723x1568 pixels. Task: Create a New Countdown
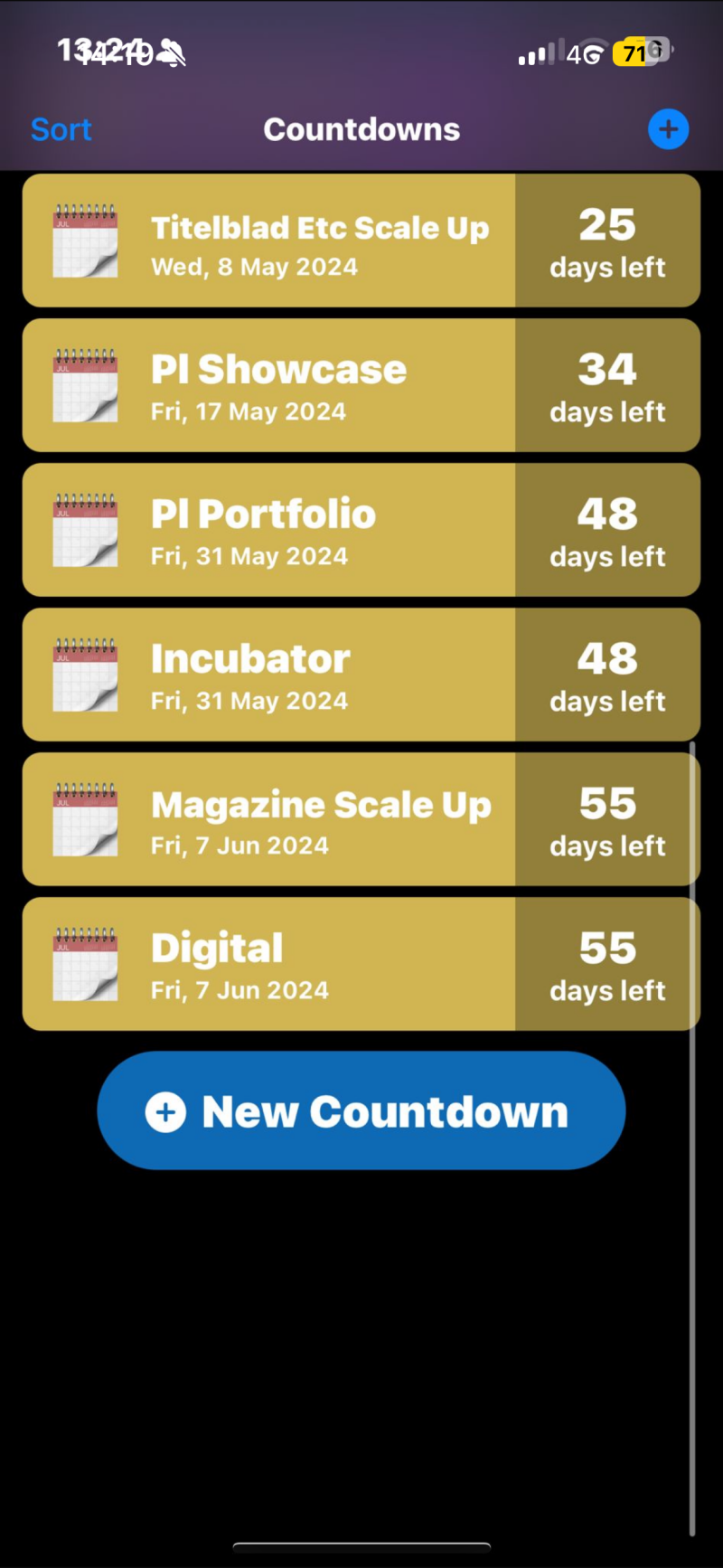[361, 1111]
